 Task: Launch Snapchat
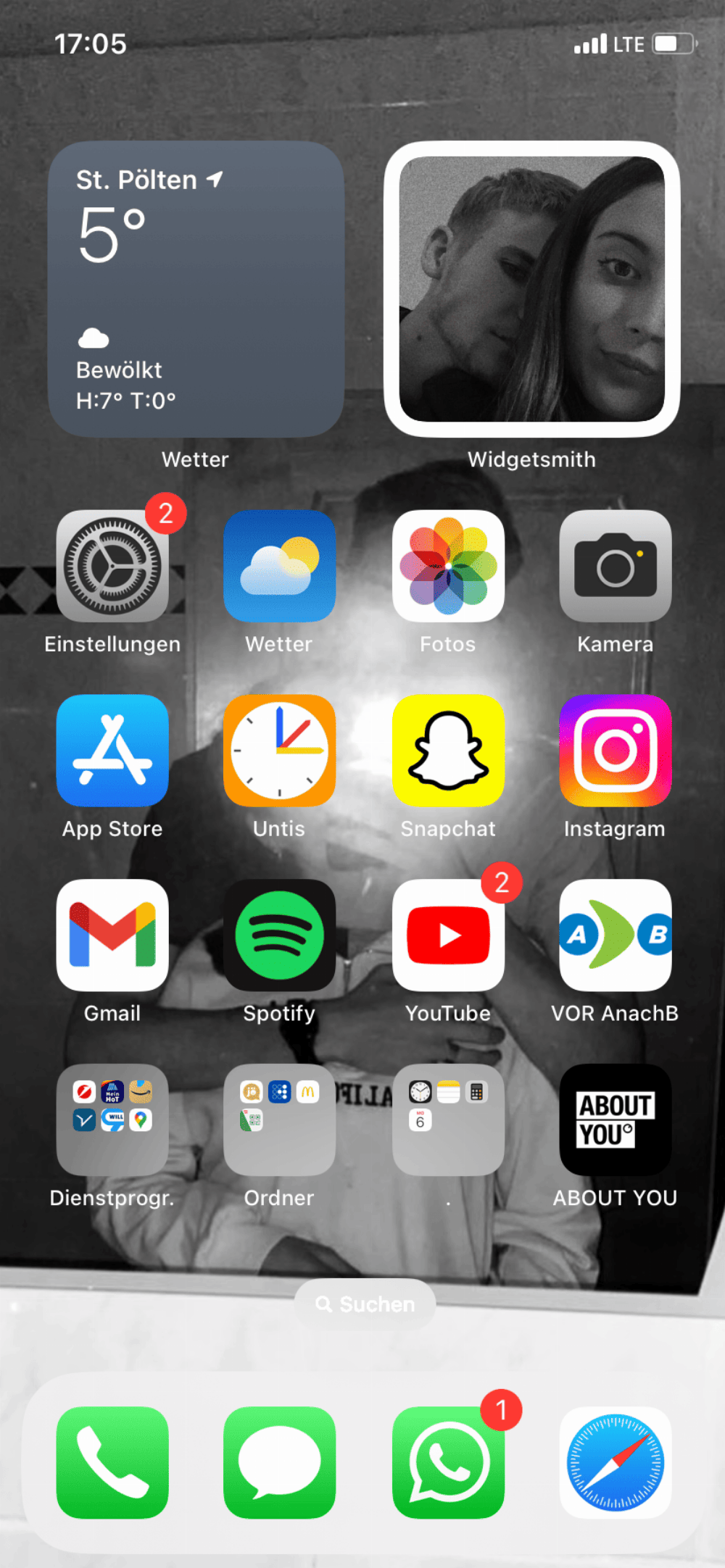[448, 751]
